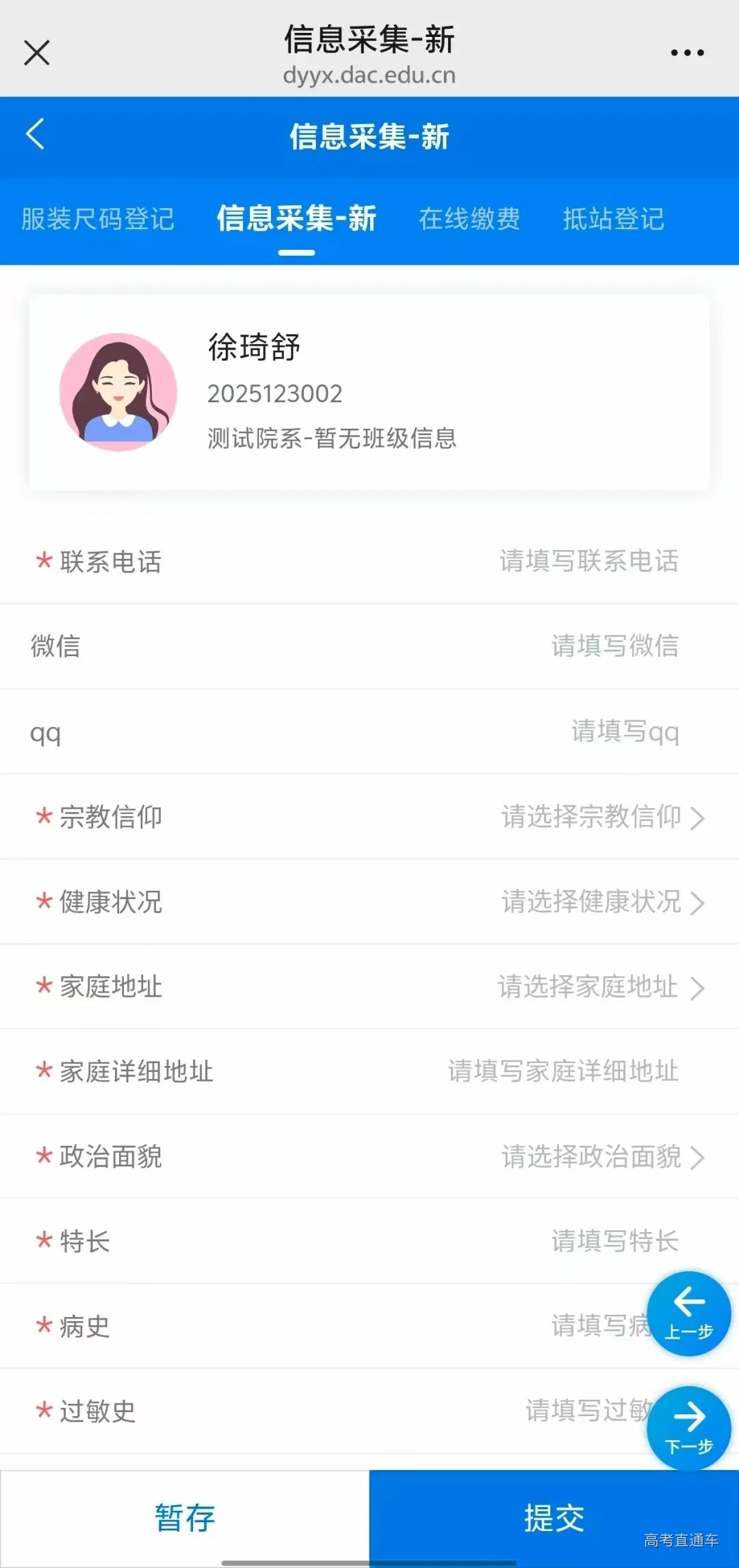Tap the 微信 WeChat input field
Image resolution: width=739 pixels, height=1568 pixels.
point(614,646)
